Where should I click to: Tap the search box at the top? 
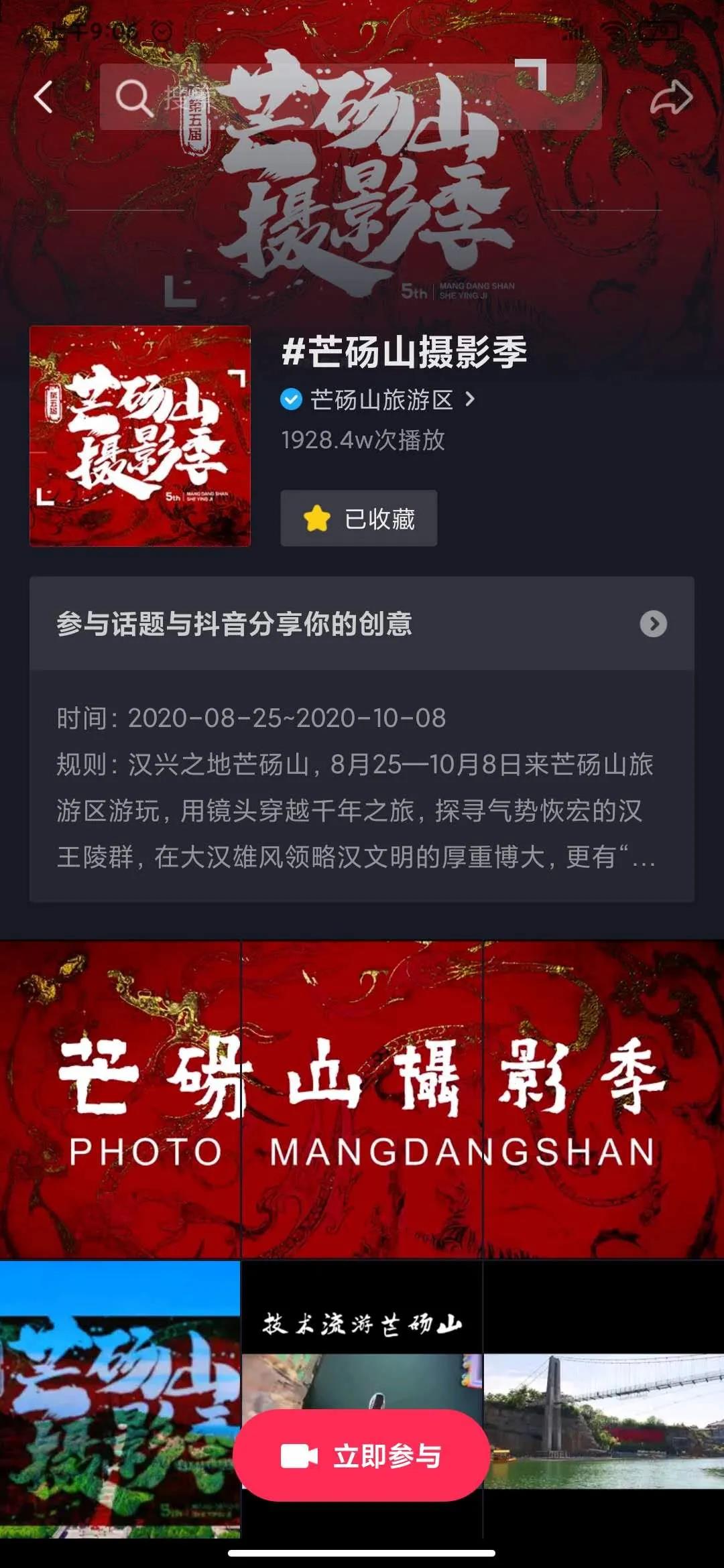click(349, 98)
